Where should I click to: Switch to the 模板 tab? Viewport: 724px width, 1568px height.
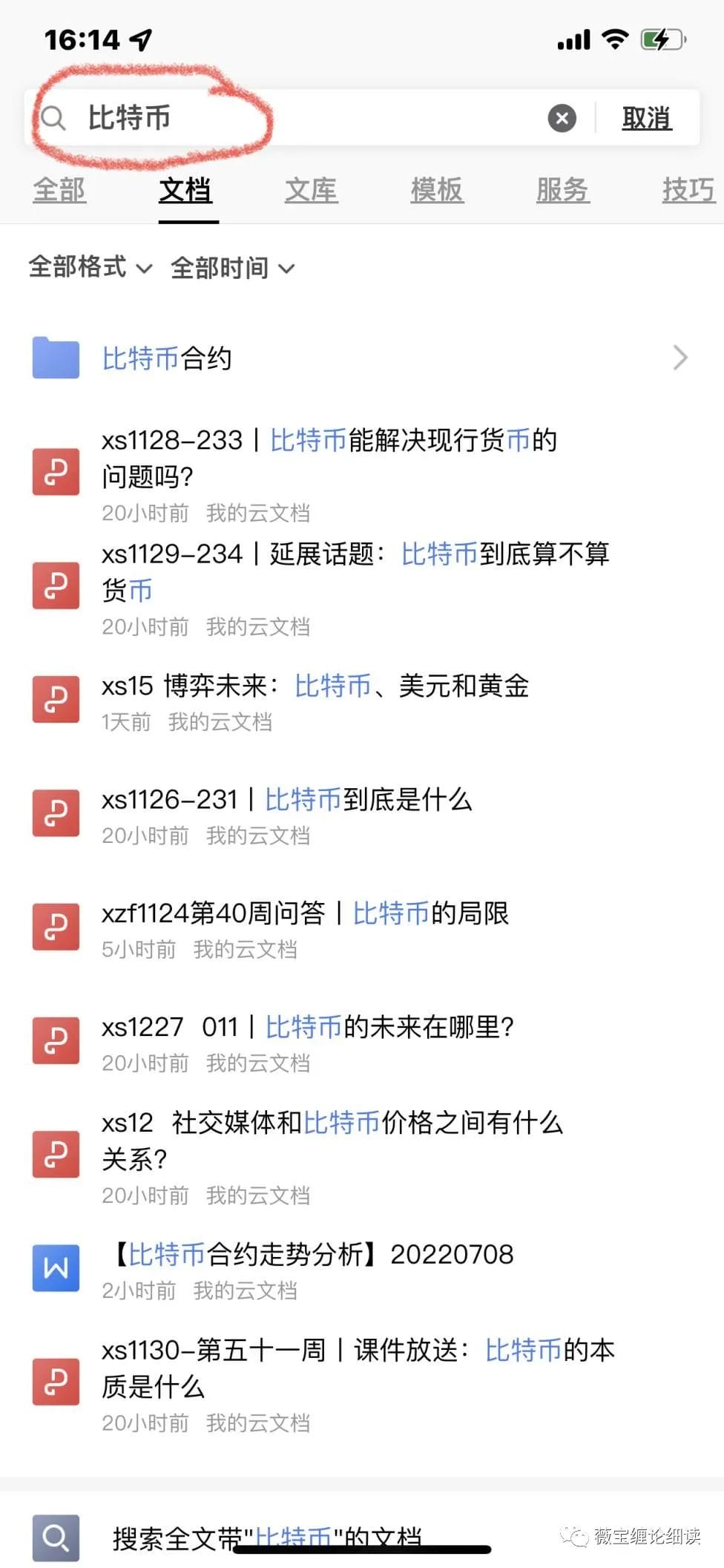click(x=437, y=190)
